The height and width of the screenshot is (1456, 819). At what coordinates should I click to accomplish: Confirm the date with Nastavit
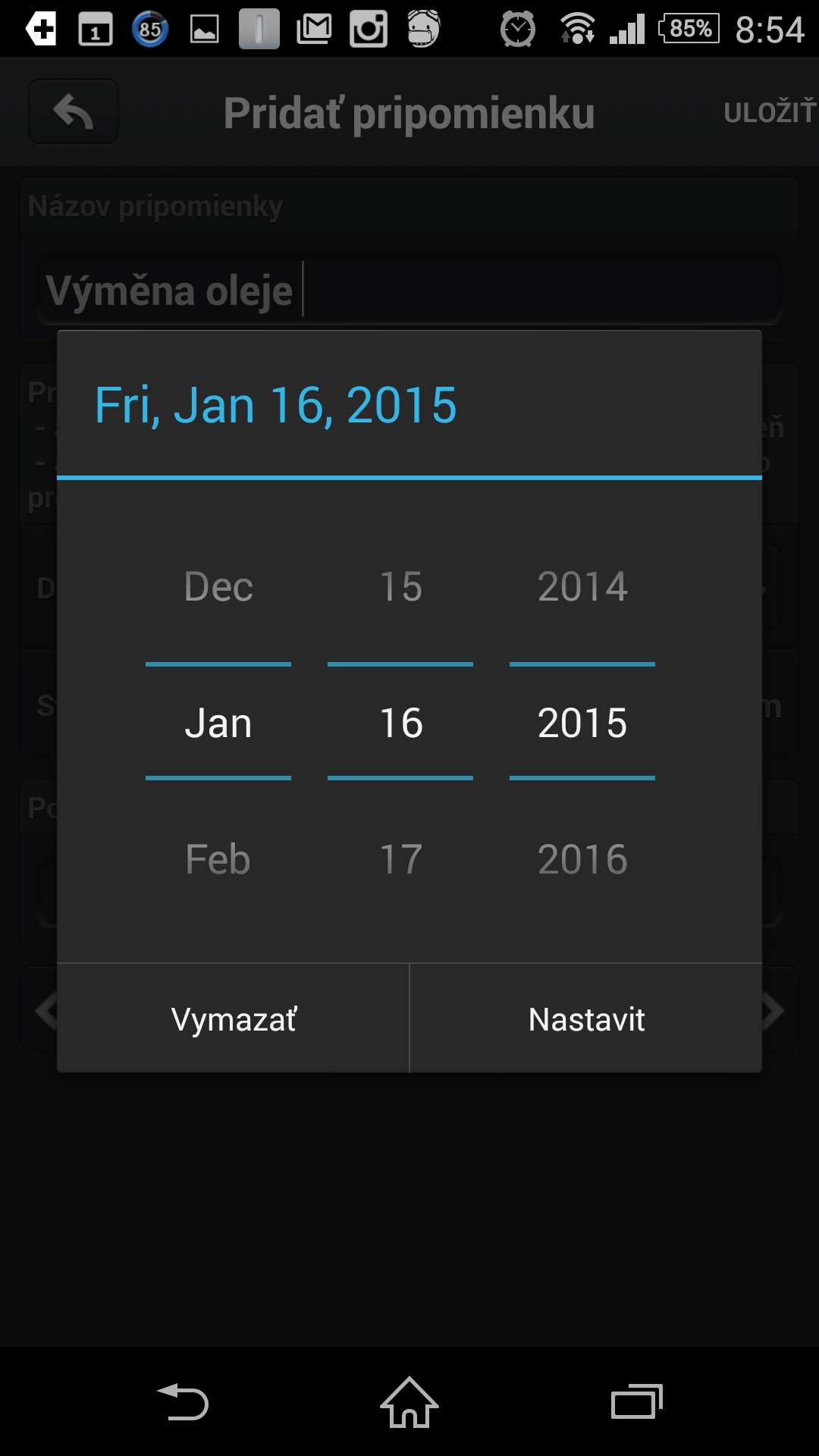[x=586, y=1018]
